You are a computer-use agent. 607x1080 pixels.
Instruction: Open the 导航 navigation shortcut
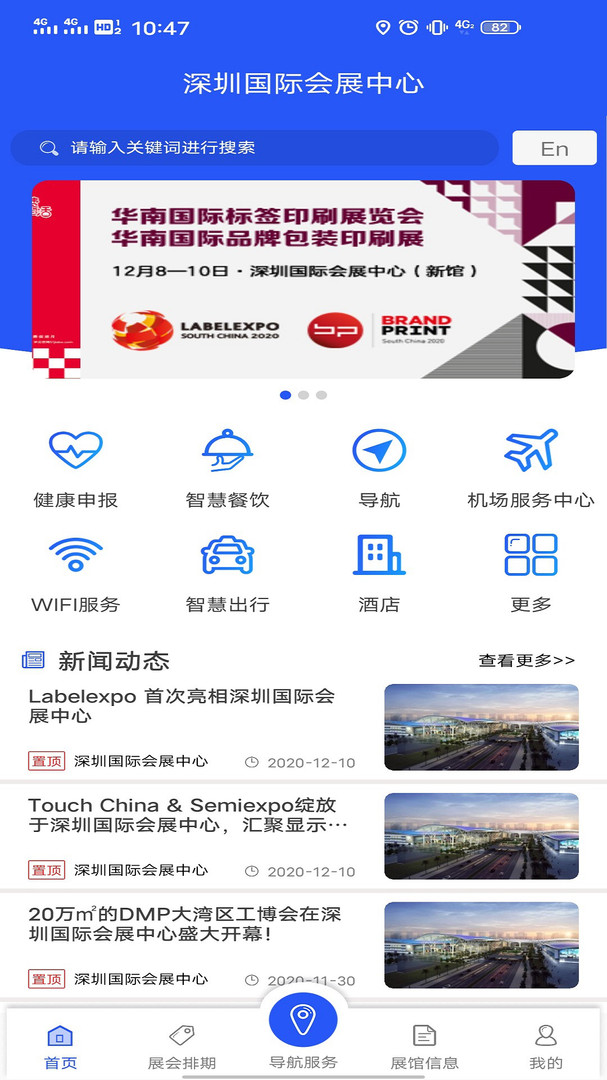pos(379,468)
